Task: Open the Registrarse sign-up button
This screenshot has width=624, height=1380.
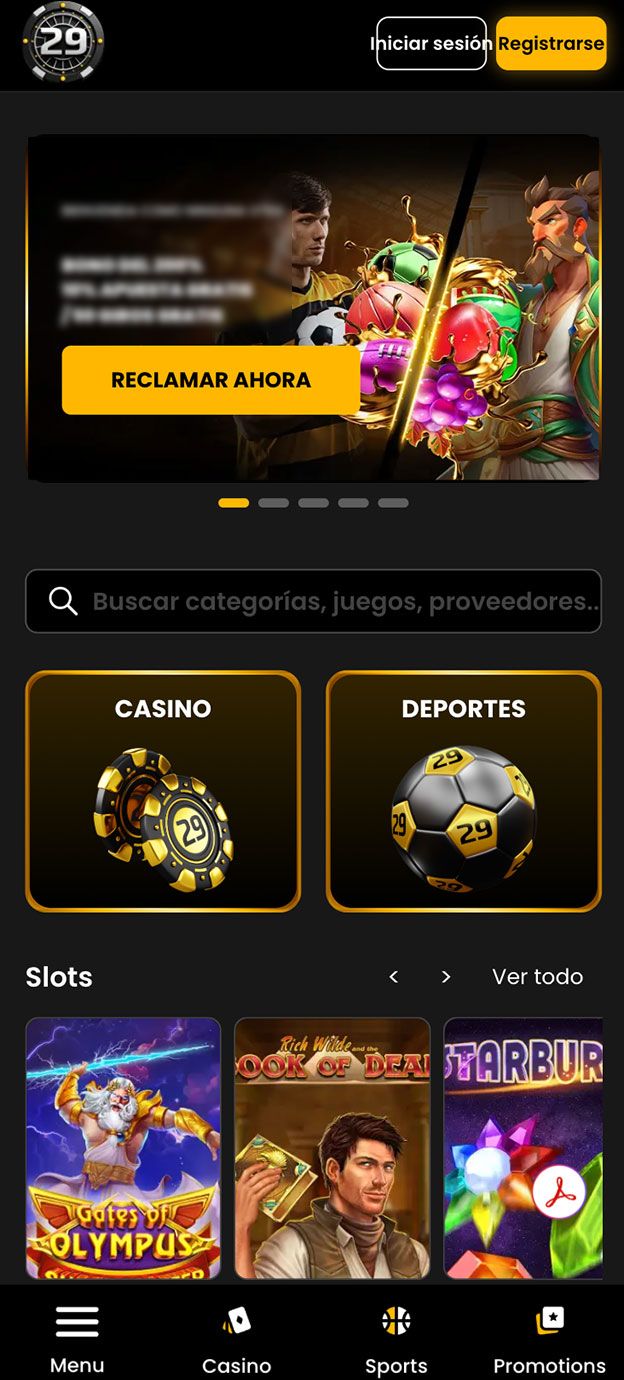Action: click(551, 44)
